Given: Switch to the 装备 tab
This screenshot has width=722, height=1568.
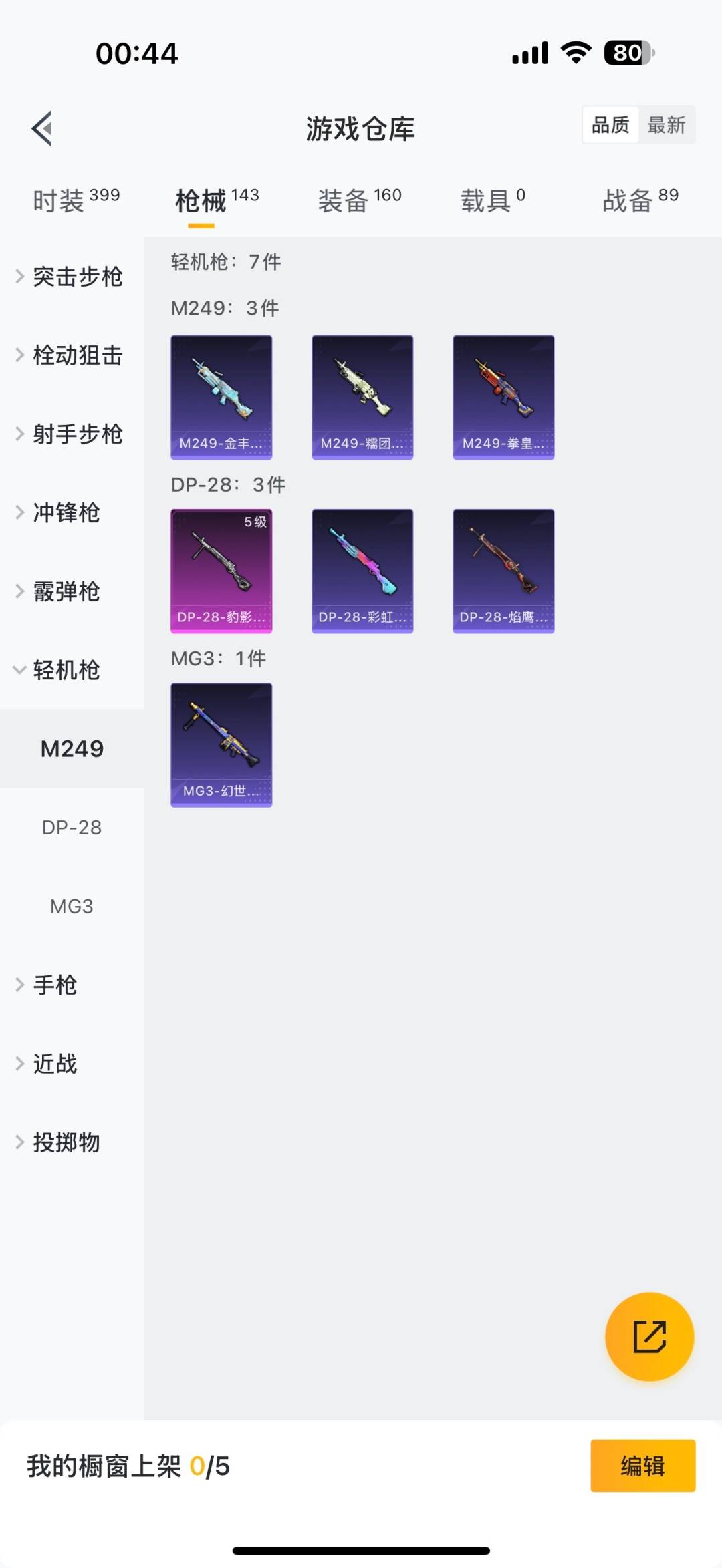Looking at the screenshot, I should 359,200.
